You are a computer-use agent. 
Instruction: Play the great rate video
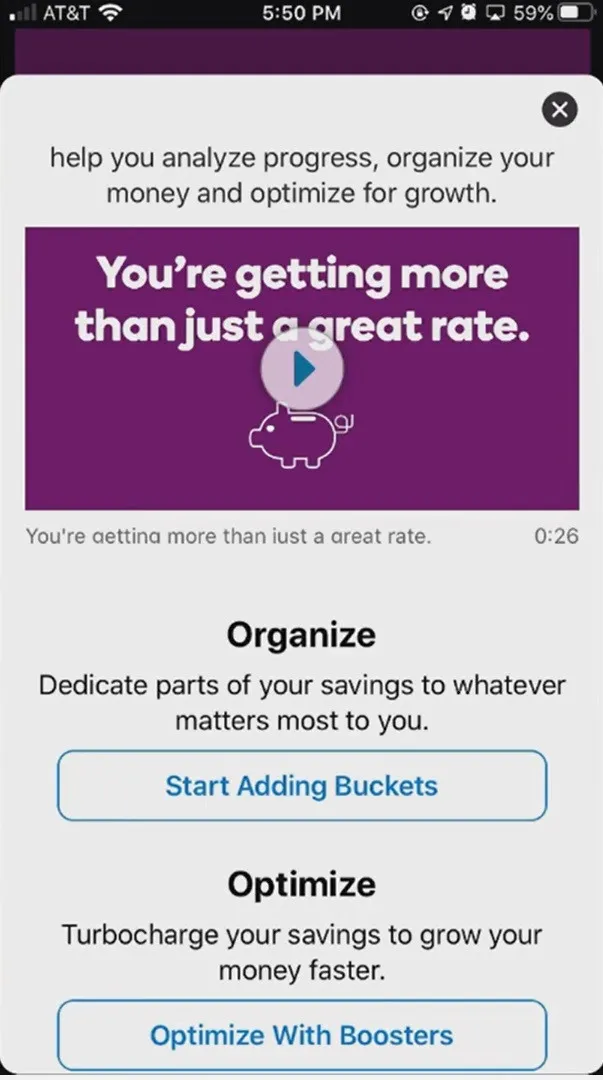pyautogui.click(x=302, y=369)
